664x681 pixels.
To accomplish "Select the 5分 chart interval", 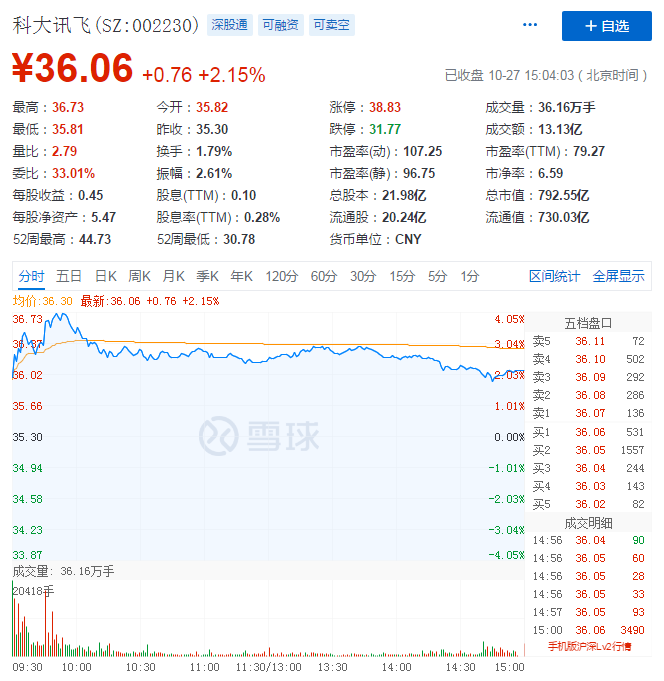I will 437,276.
